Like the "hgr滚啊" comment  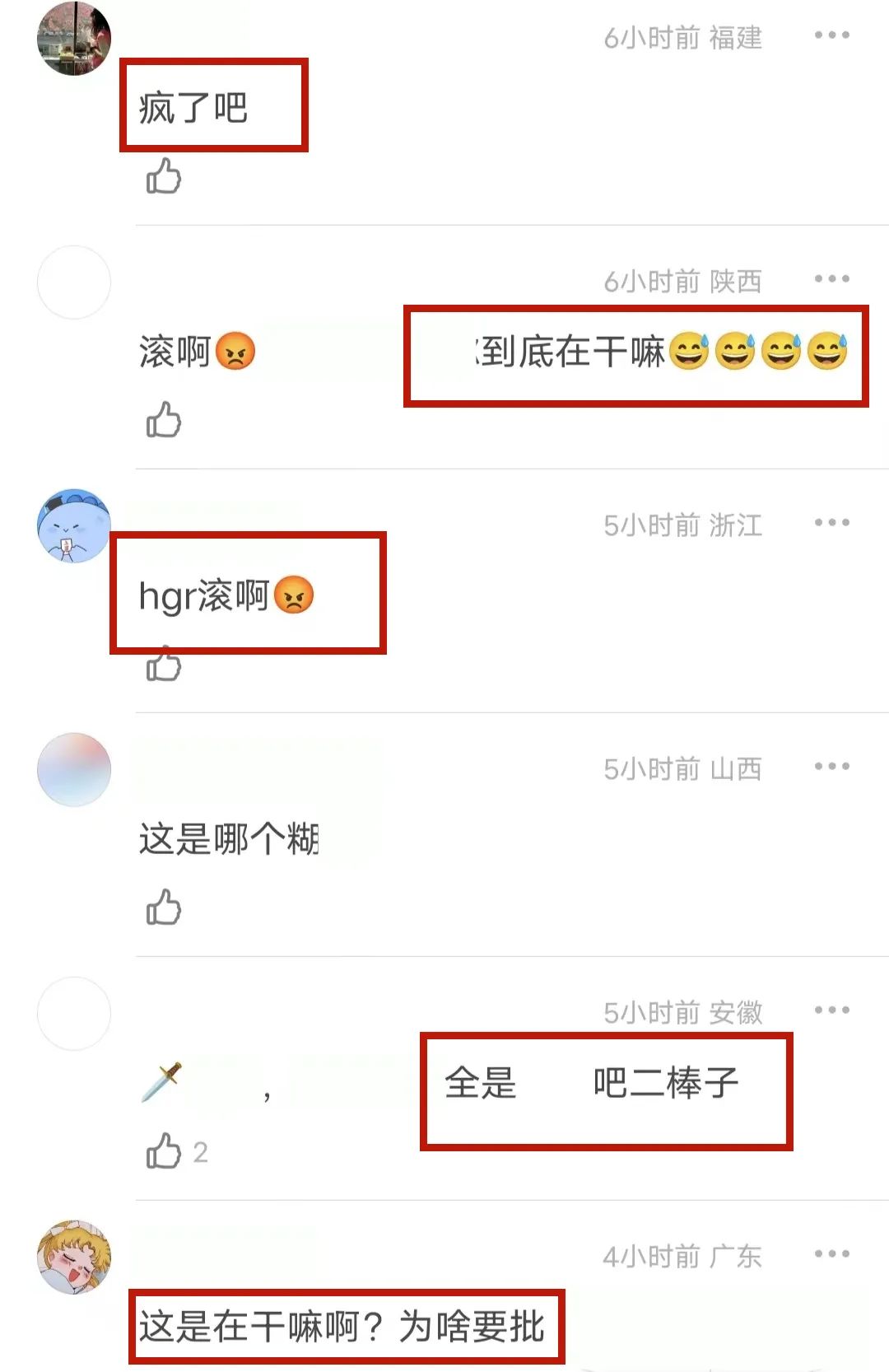pos(165,665)
